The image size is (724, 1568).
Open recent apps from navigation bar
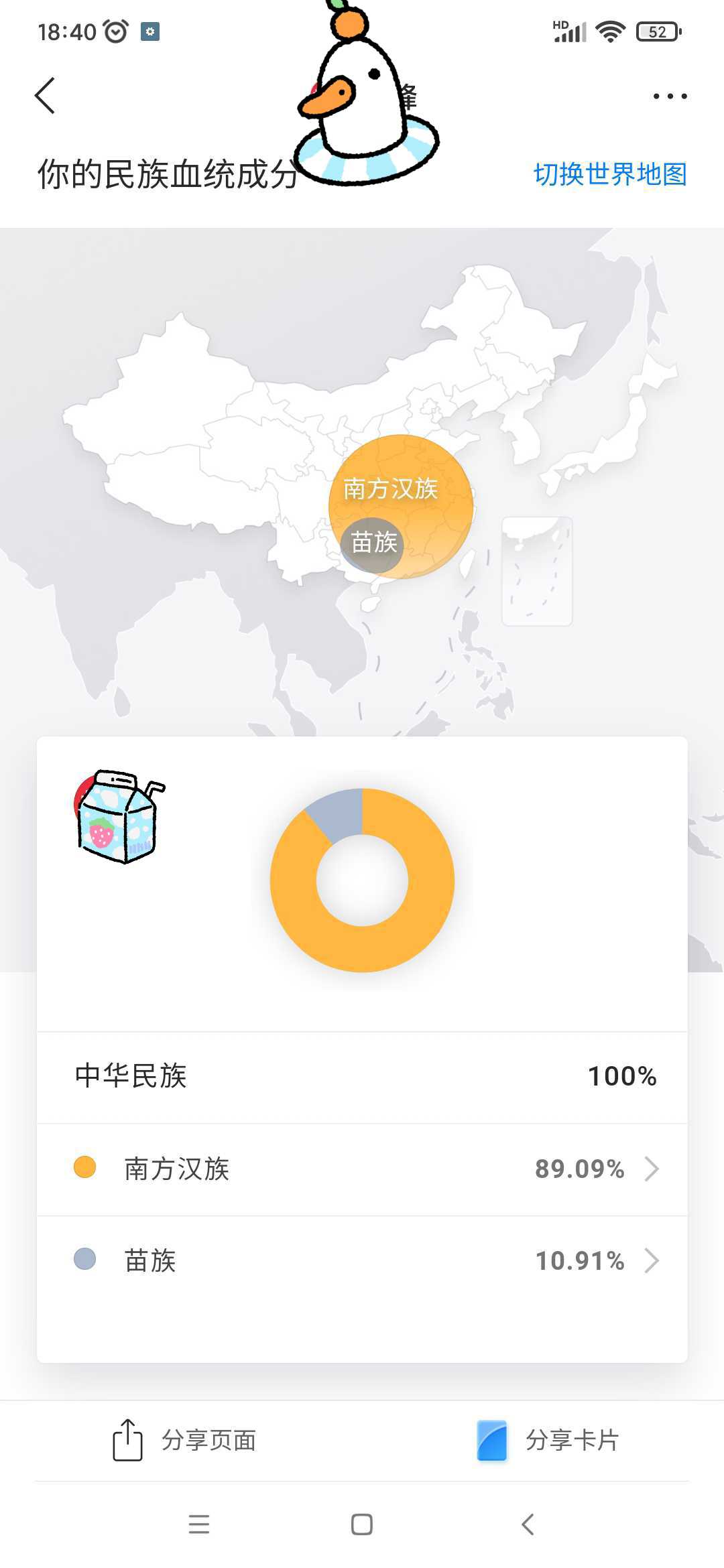pyautogui.click(x=199, y=1524)
